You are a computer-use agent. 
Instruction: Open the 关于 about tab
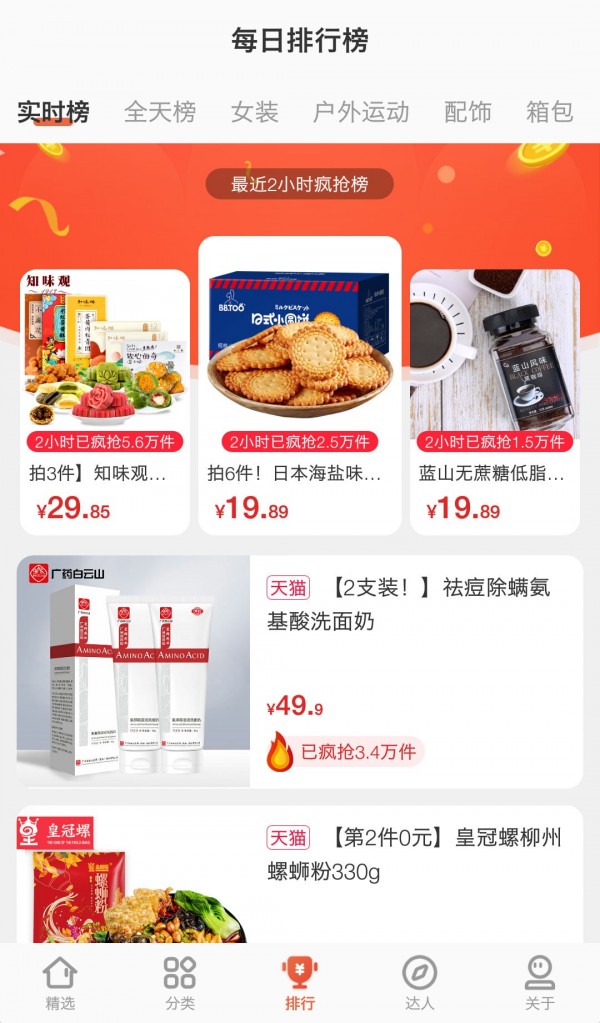pos(540,983)
